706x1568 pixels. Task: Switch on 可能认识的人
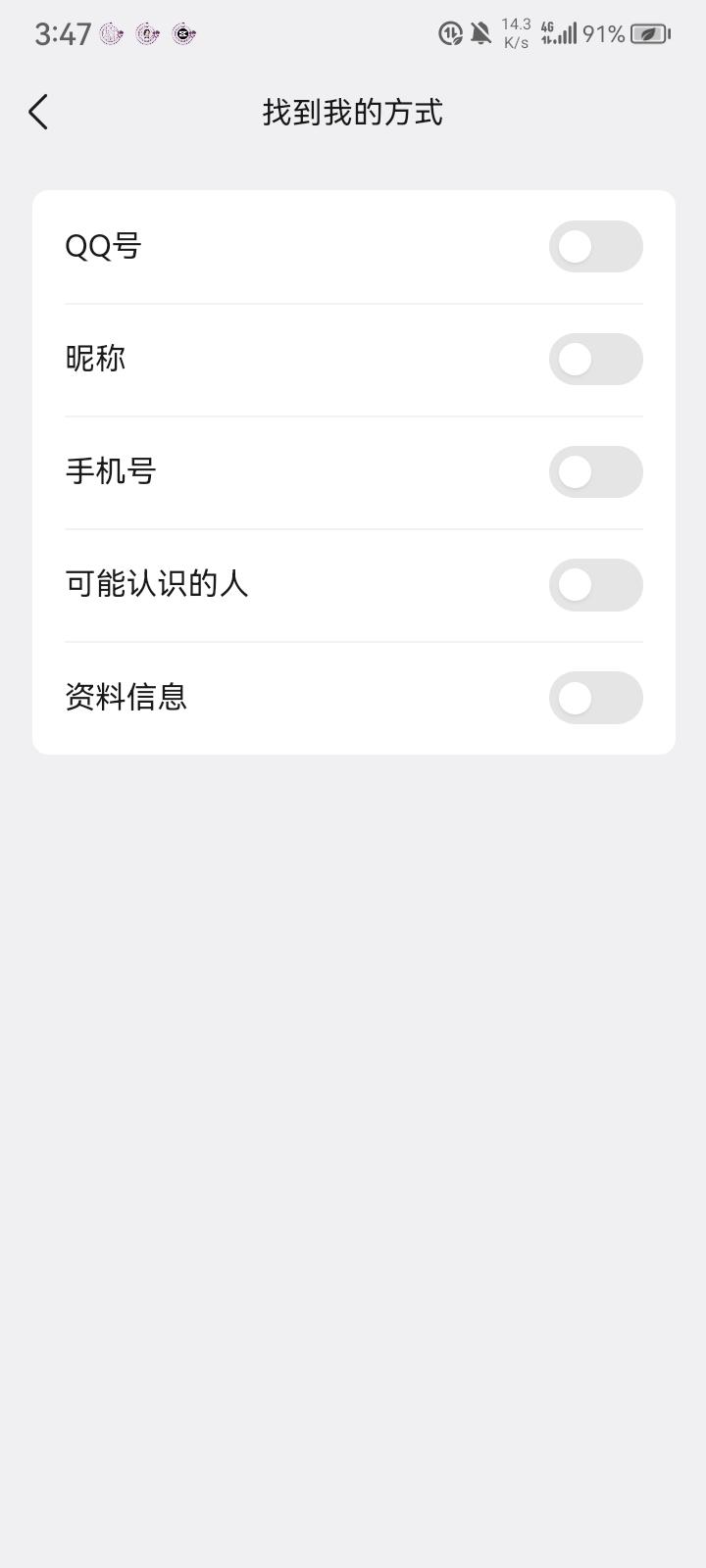[x=595, y=585]
